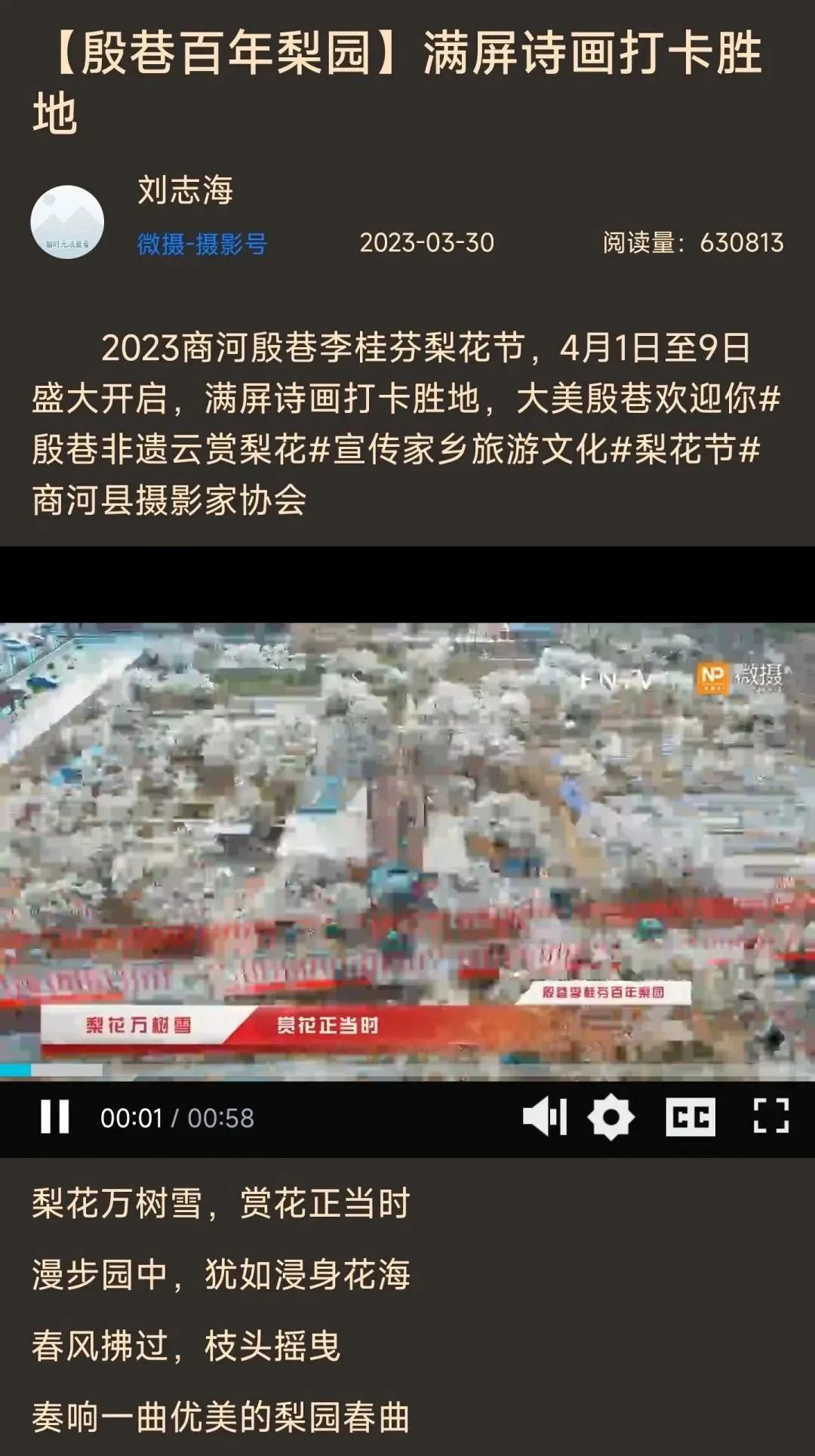Toggle closed captions CC button
815x1456 pixels.
(690, 1117)
